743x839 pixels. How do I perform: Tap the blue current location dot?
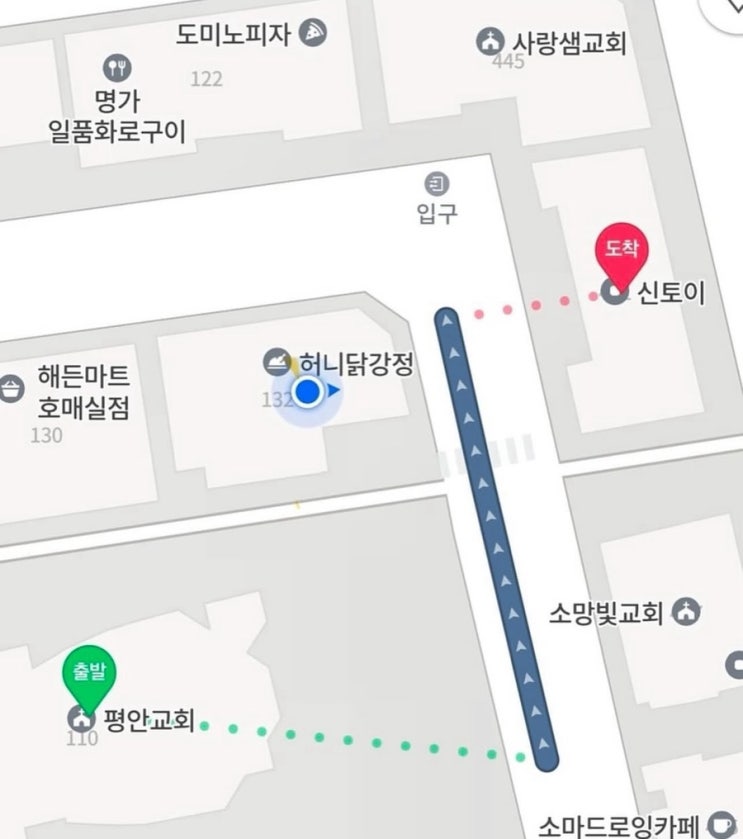pyautogui.click(x=307, y=391)
